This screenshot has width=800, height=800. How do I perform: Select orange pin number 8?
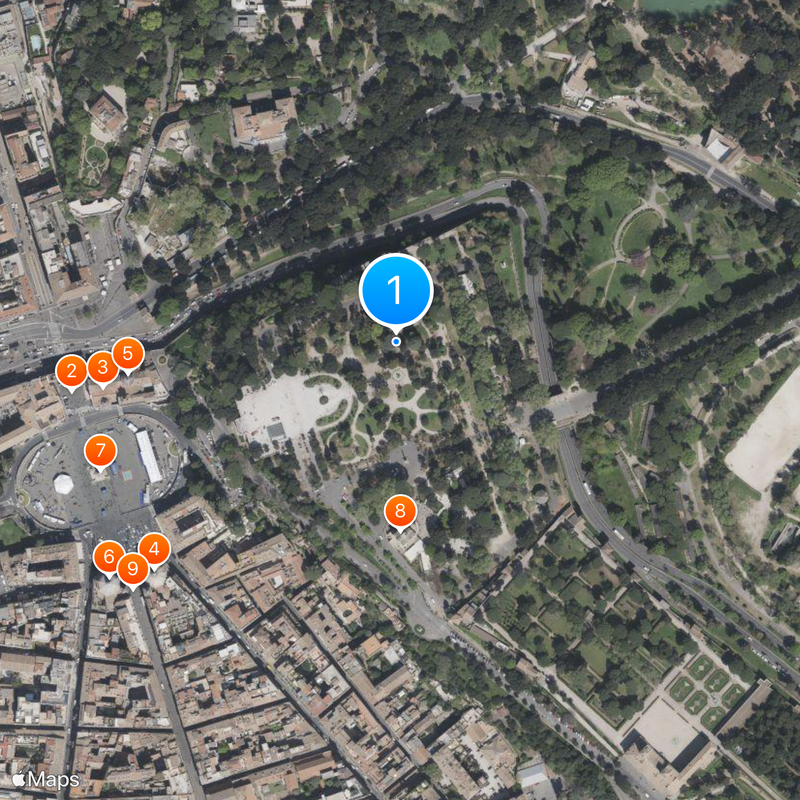[x=400, y=512]
